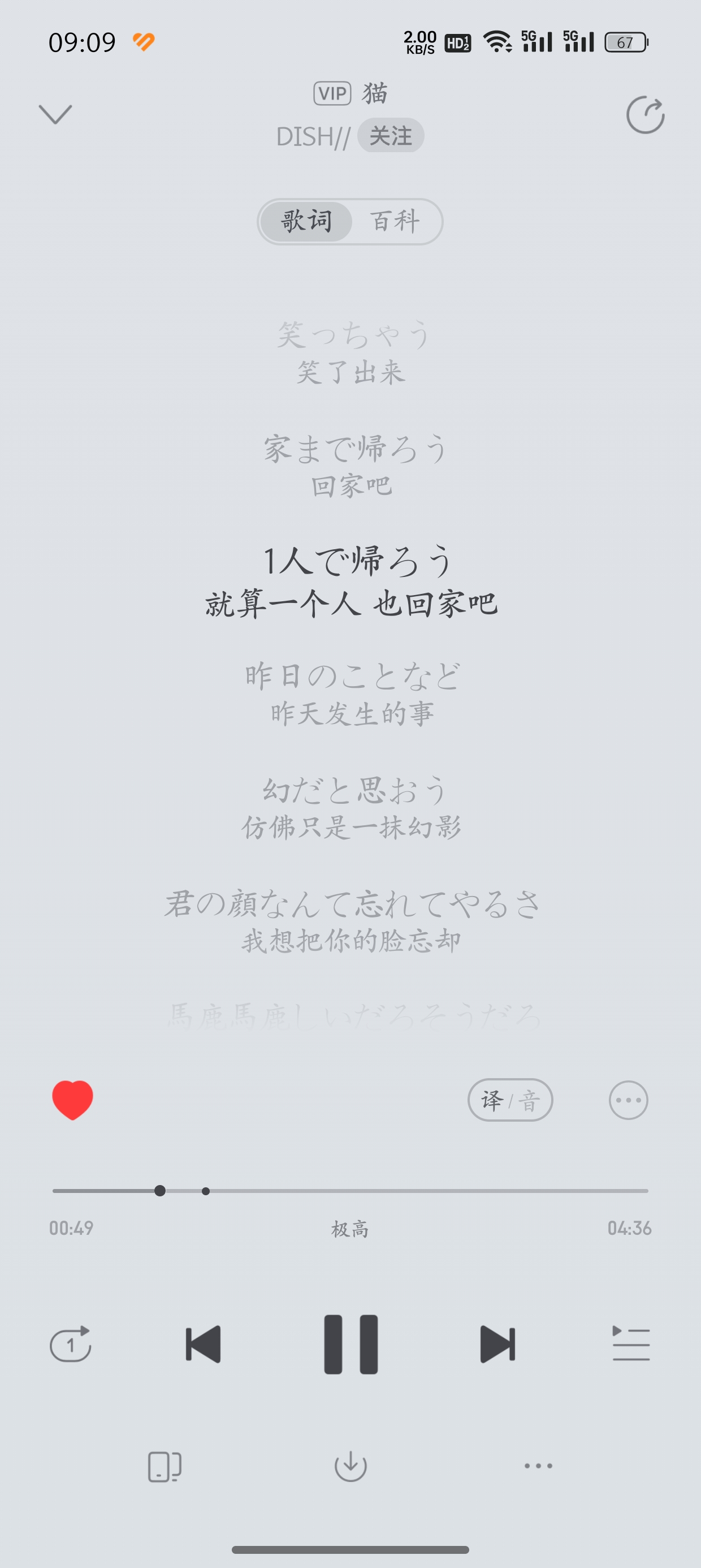Jump to lyric line 昨日のことなど

point(352,677)
